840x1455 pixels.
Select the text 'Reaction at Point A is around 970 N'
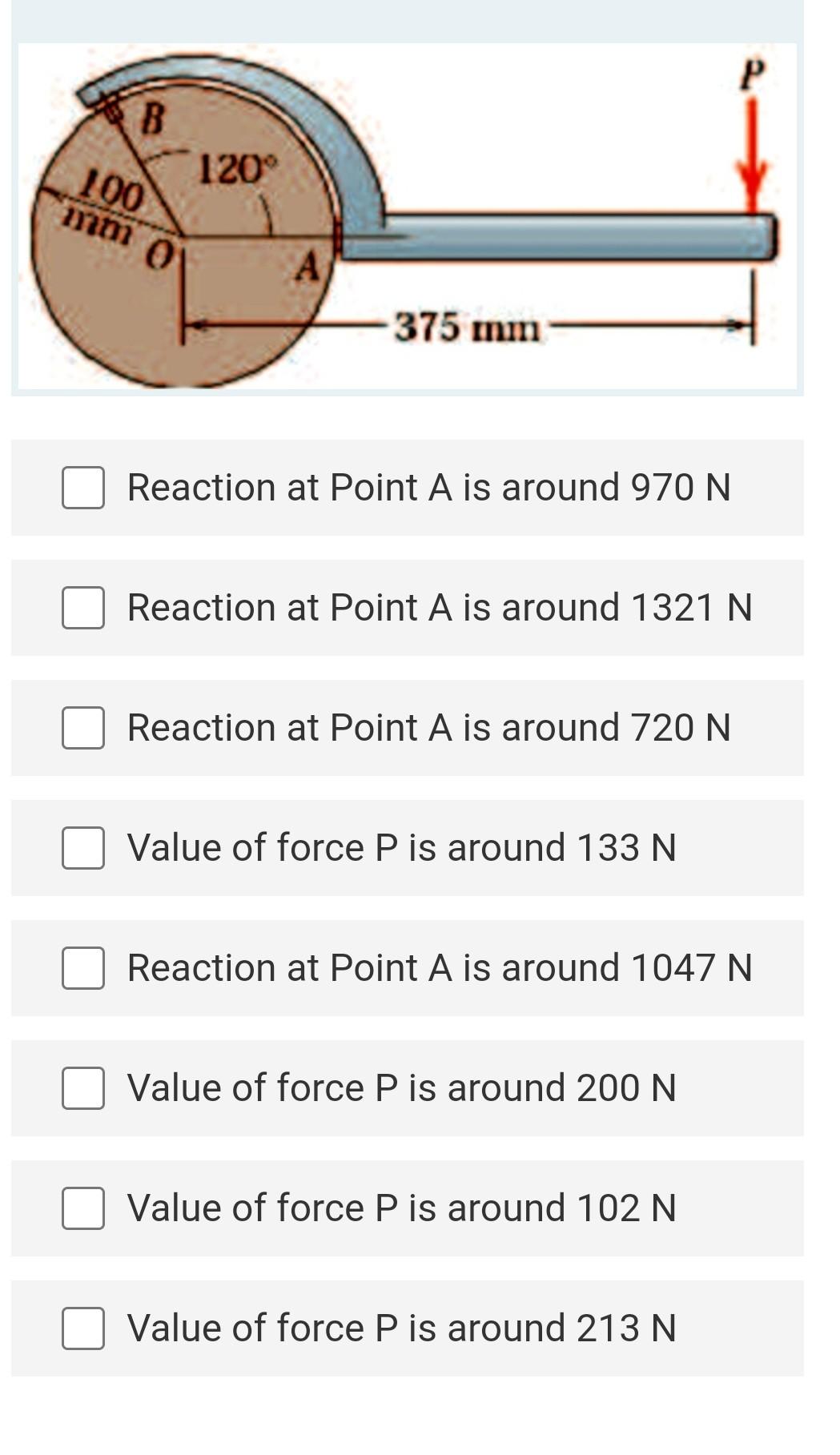tap(428, 488)
